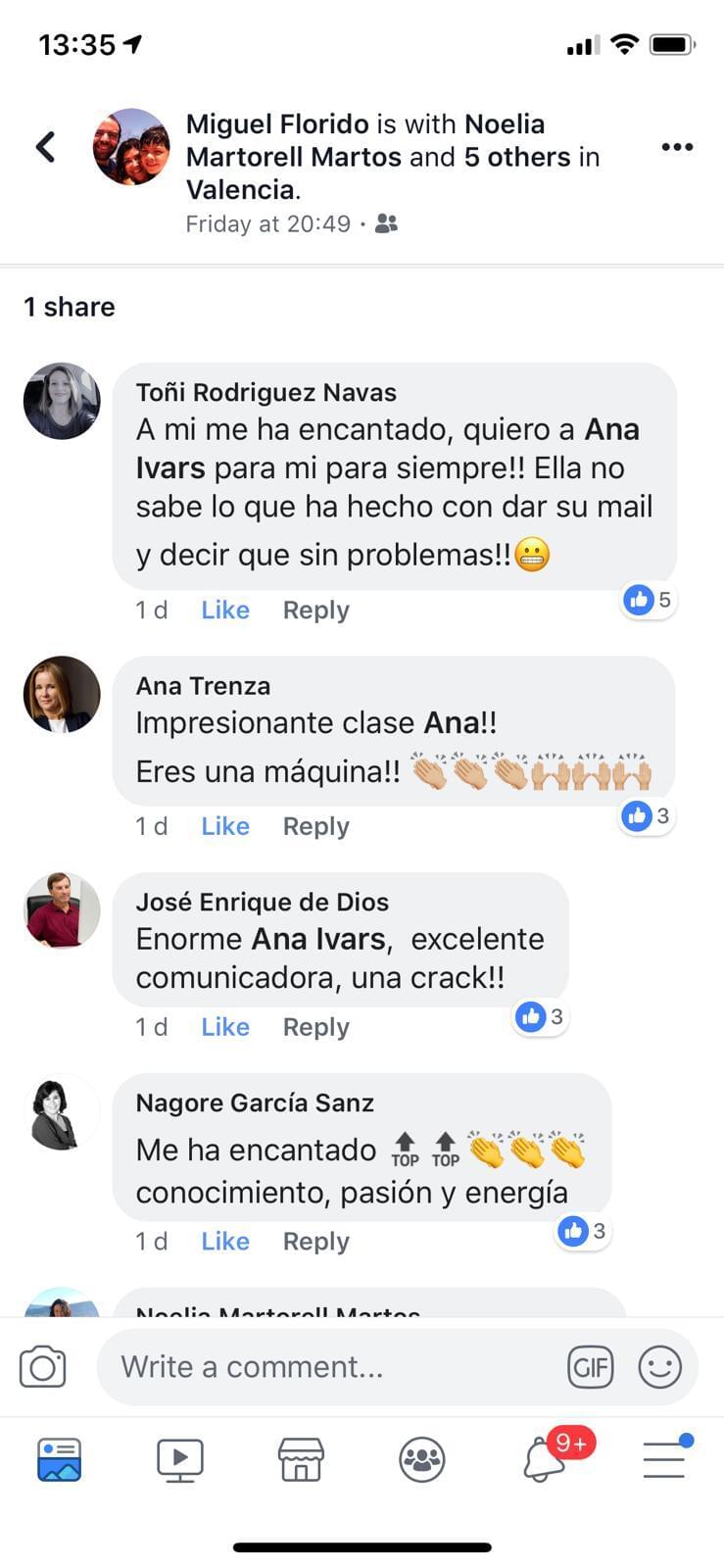Open the emoji sticker picker
Image resolution: width=724 pixels, height=1568 pixels.
tap(659, 1367)
